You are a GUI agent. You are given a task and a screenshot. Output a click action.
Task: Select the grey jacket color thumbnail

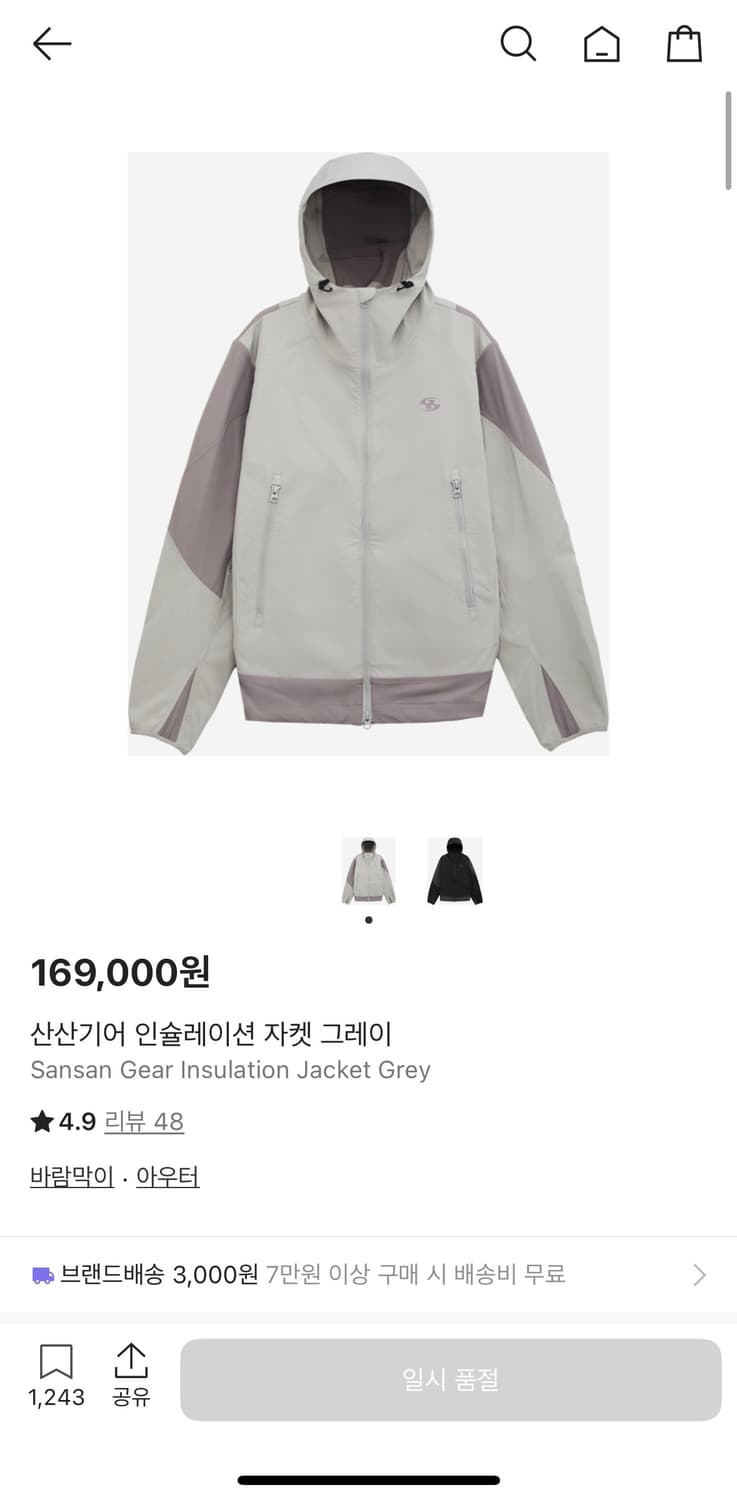[x=368, y=870]
